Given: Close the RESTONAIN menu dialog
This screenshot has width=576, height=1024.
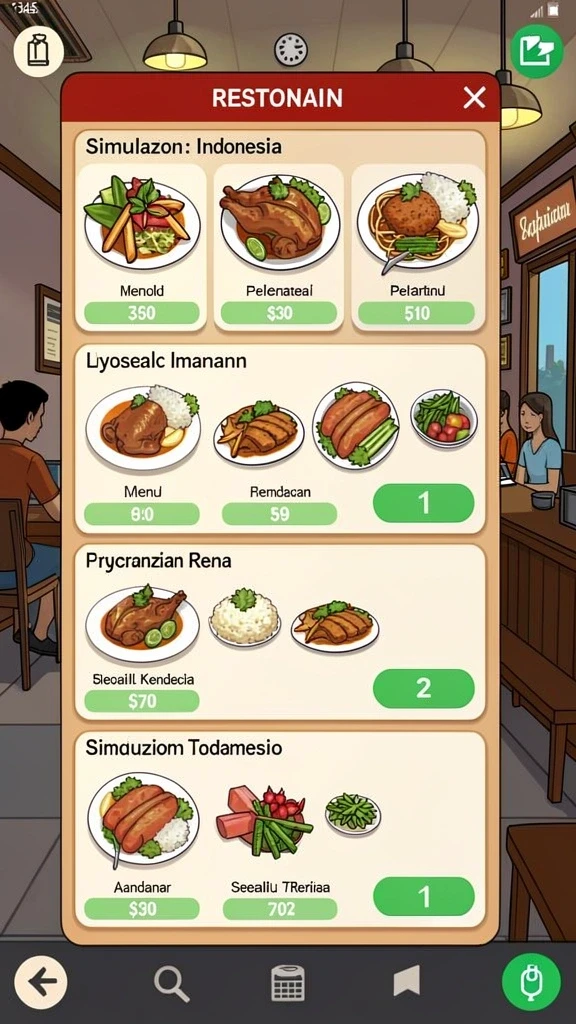Looking at the screenshot, I should (x=474, y=98).
